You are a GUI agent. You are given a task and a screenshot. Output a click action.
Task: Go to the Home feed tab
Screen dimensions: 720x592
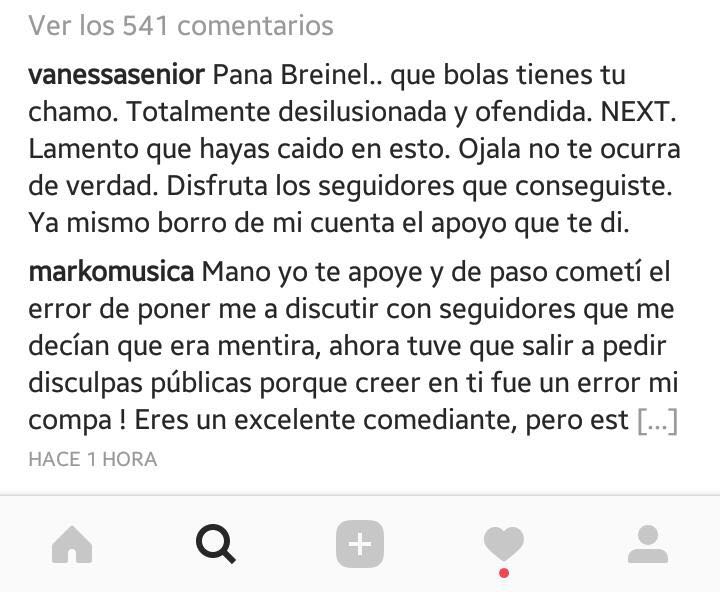coord(72,545)
